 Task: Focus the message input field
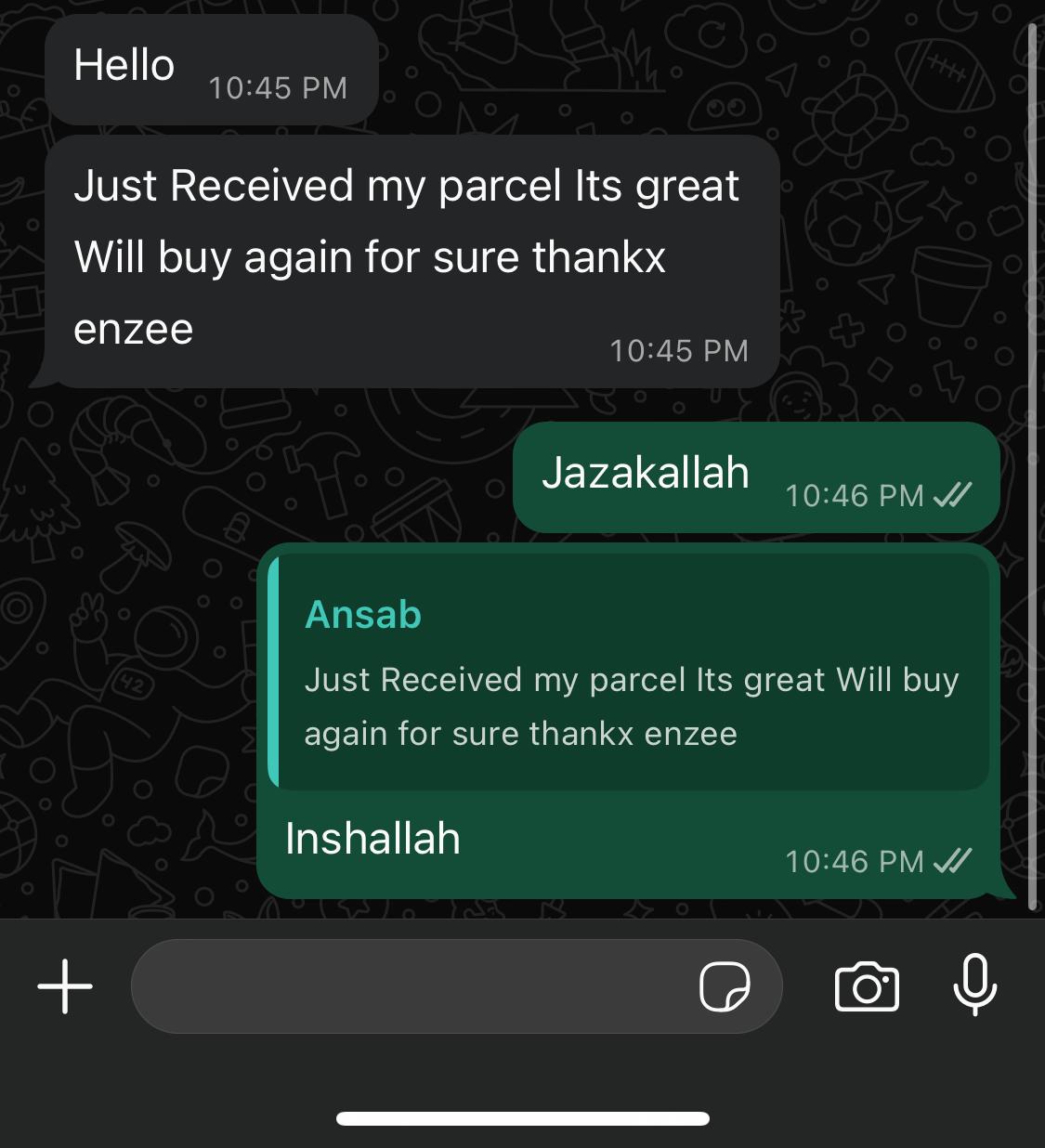coord(409,986)
